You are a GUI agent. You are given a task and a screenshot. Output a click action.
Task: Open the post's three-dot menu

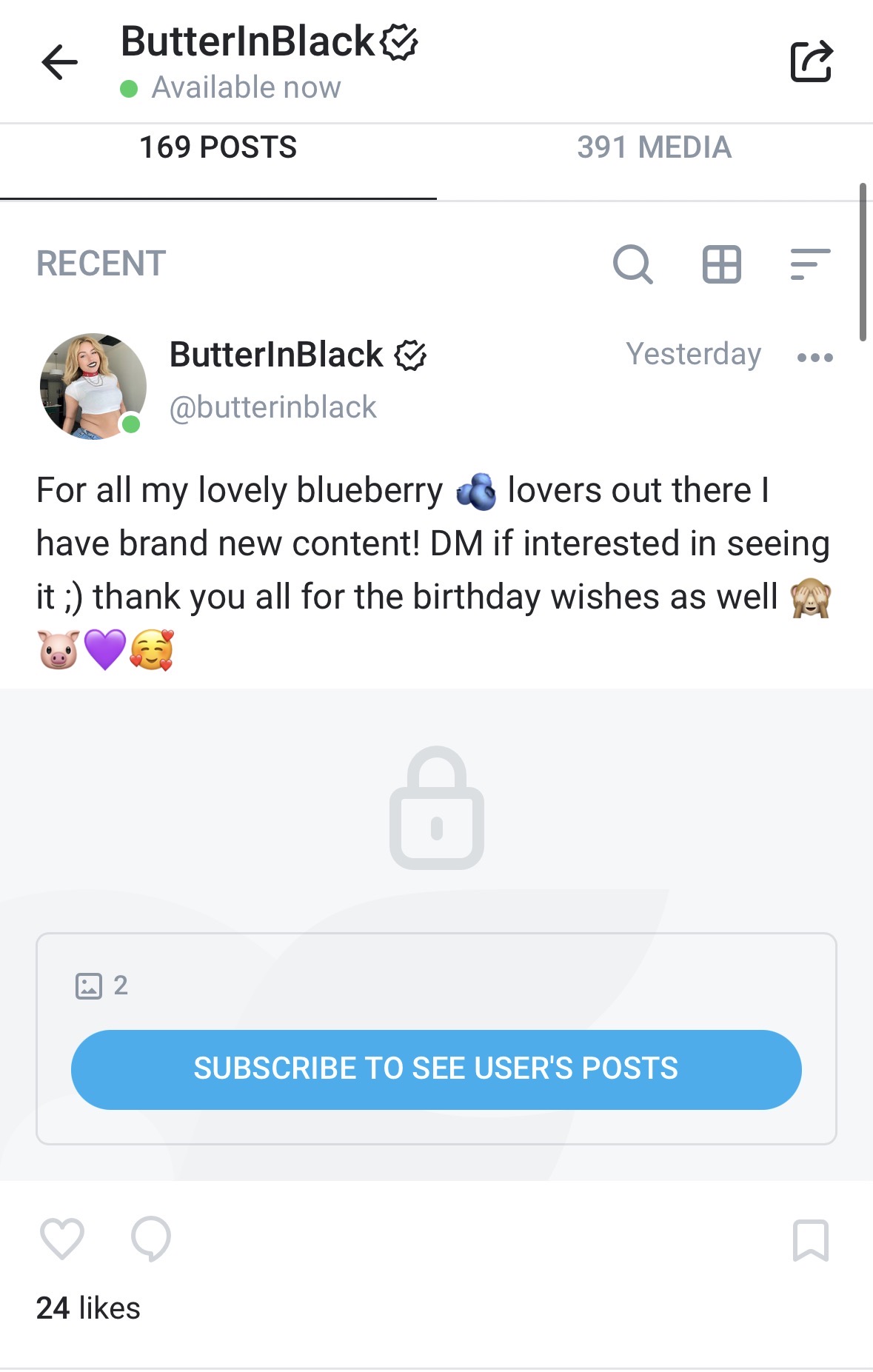pos(815,358)
